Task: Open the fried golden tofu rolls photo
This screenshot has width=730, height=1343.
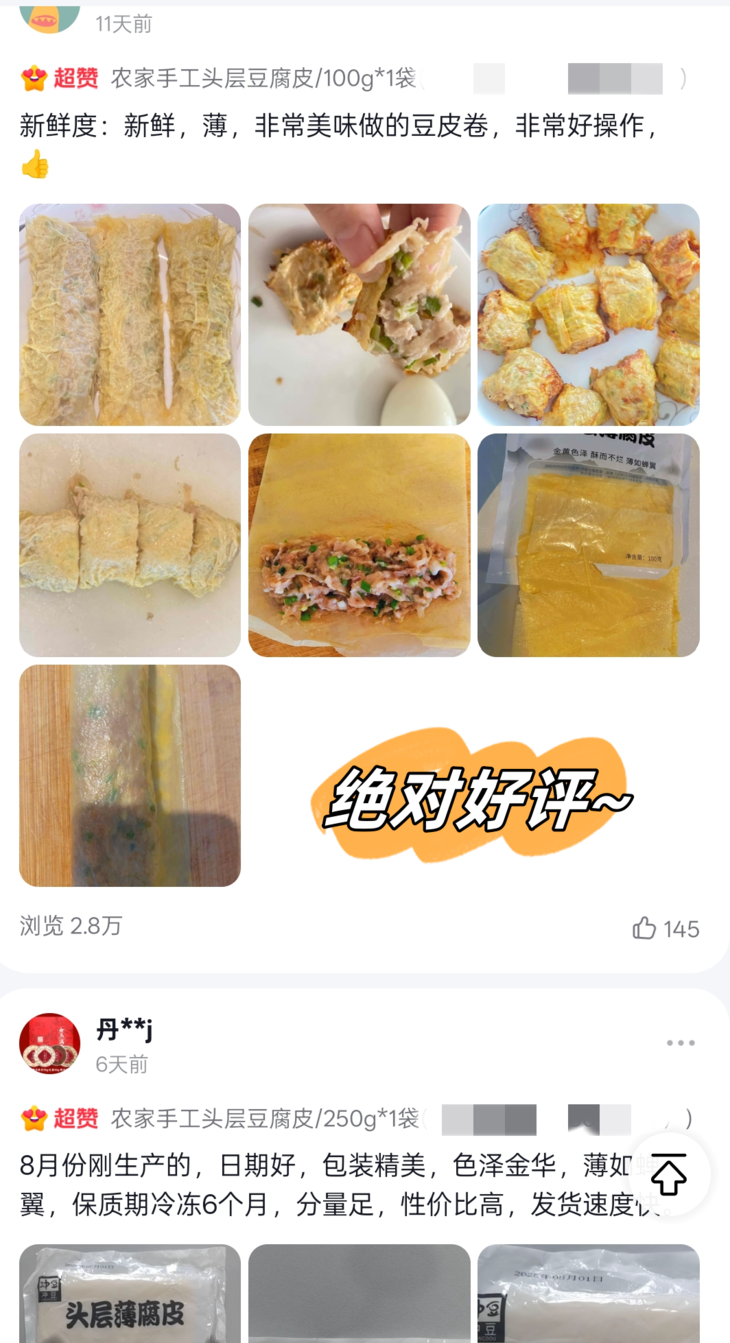Action: pos(588,315)
